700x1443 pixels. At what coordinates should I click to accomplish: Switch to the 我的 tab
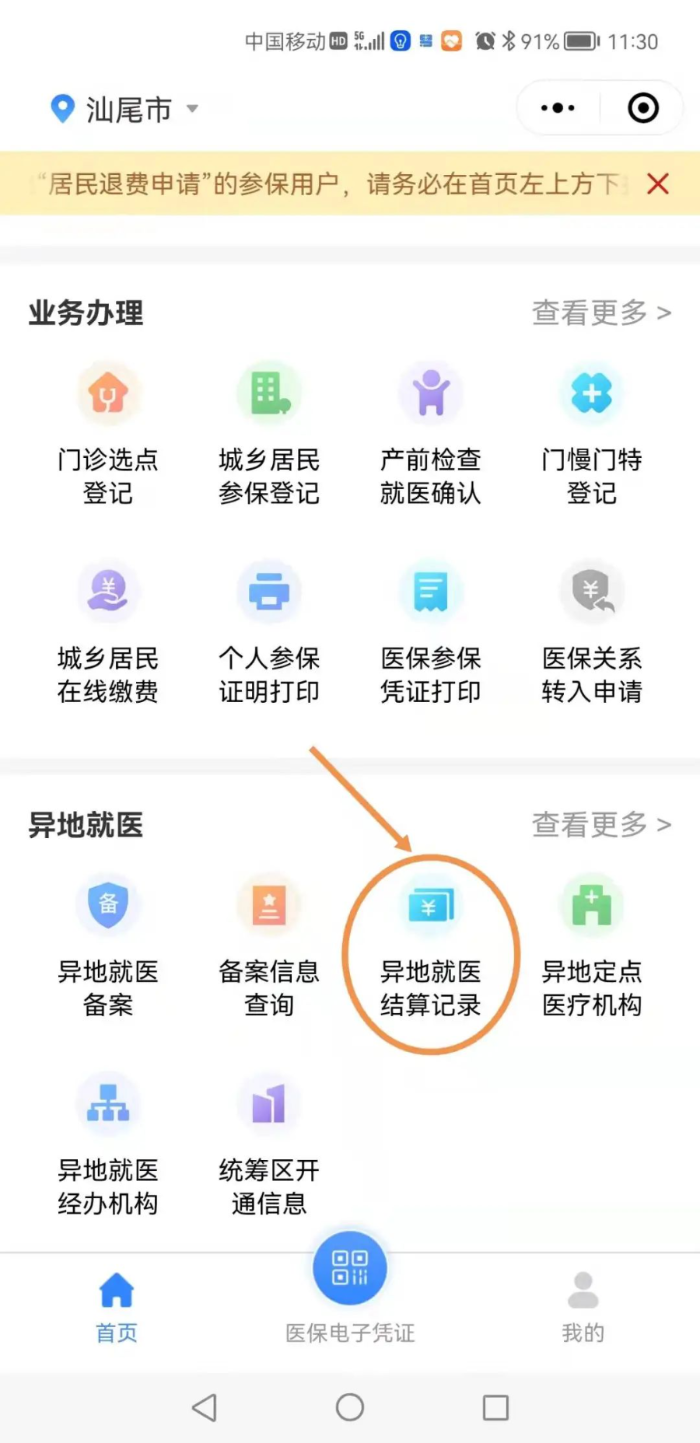coord(583,1307)
